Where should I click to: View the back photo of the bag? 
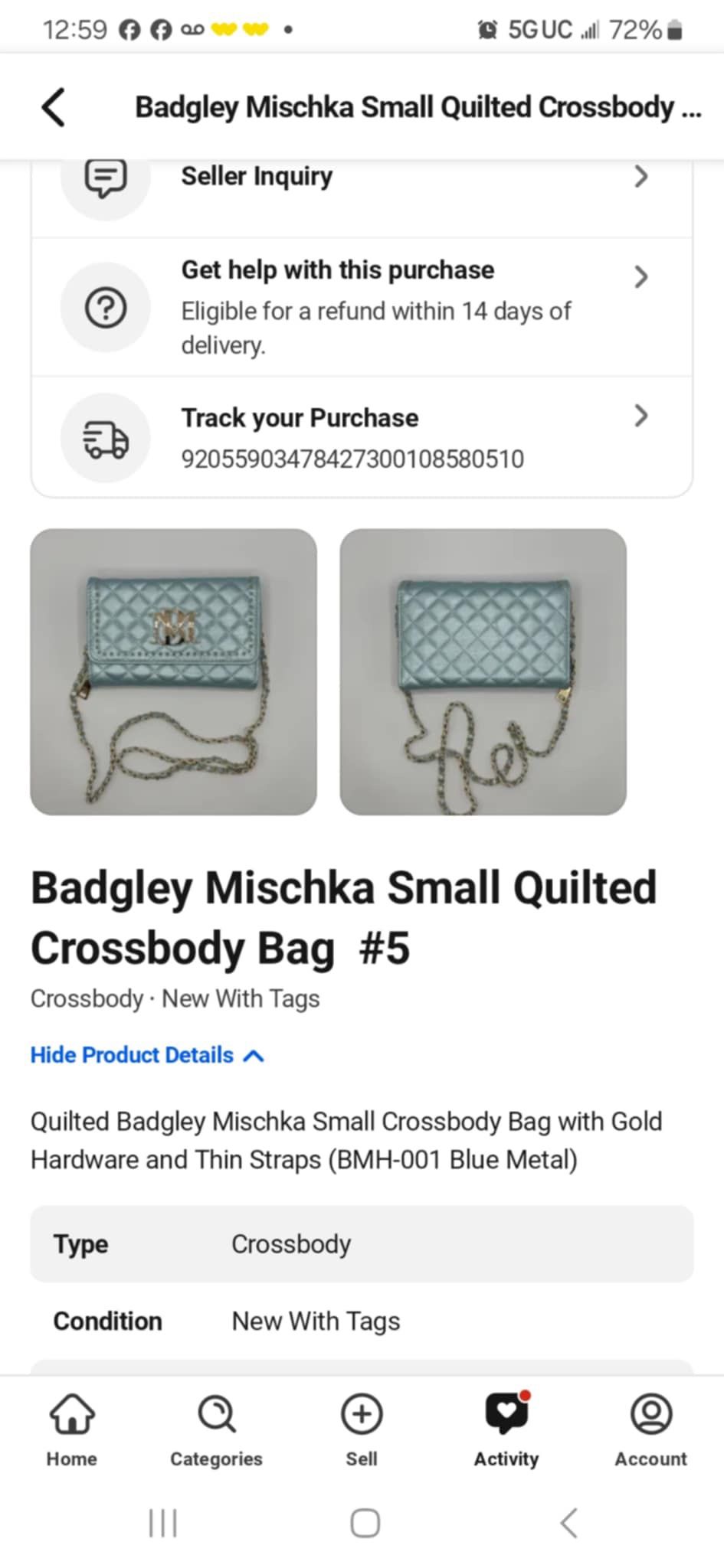tap(483, 671)
